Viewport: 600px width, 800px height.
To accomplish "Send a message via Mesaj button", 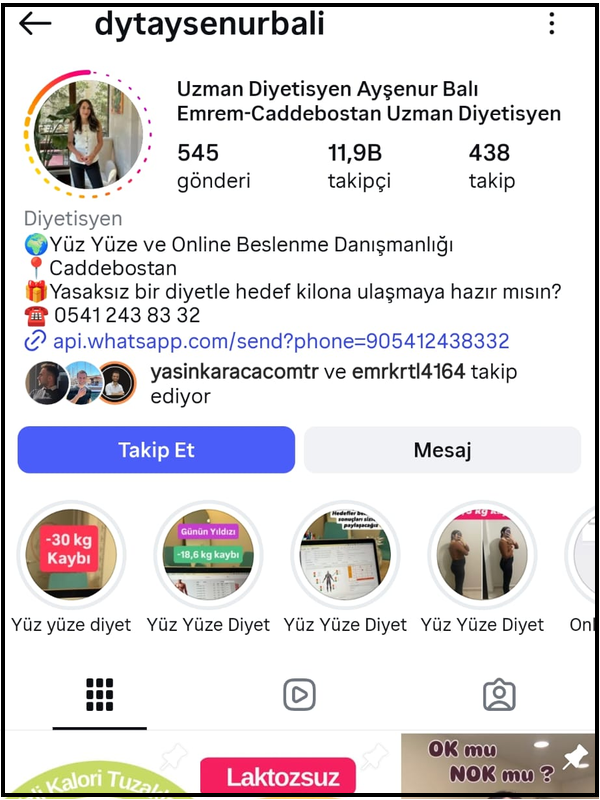I will point(442,450).
